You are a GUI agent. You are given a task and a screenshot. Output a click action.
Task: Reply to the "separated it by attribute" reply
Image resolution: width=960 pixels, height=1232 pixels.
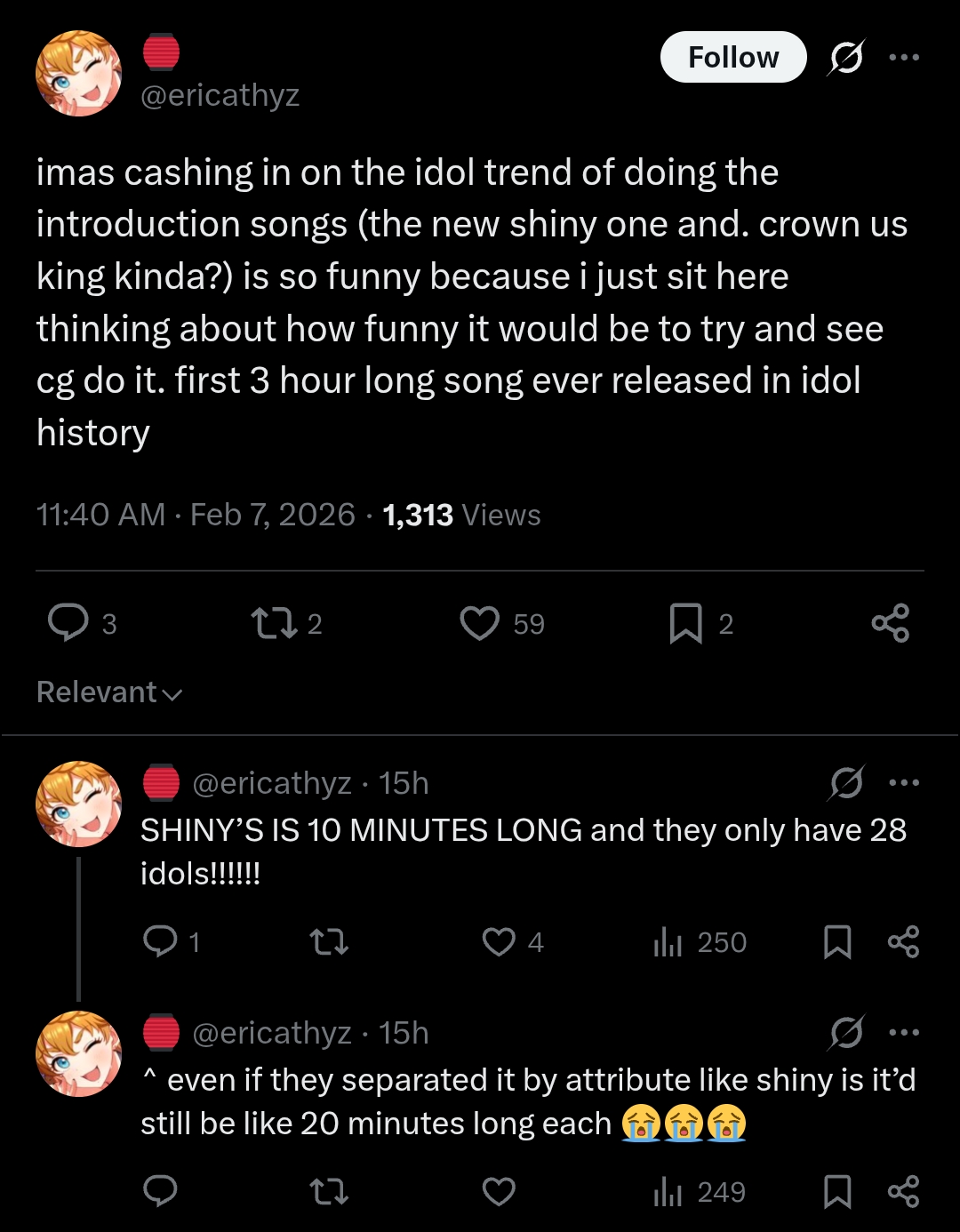pyautogui.click(x=161, y=1191)
